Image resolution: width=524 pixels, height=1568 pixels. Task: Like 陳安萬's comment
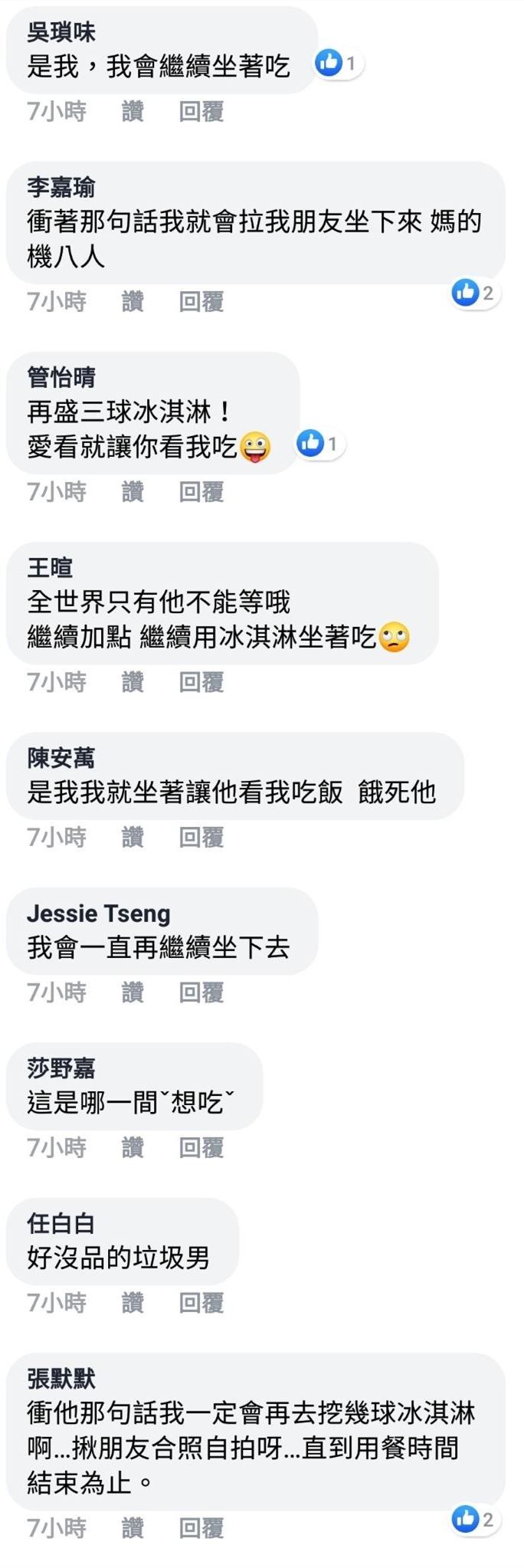(132, 837)
